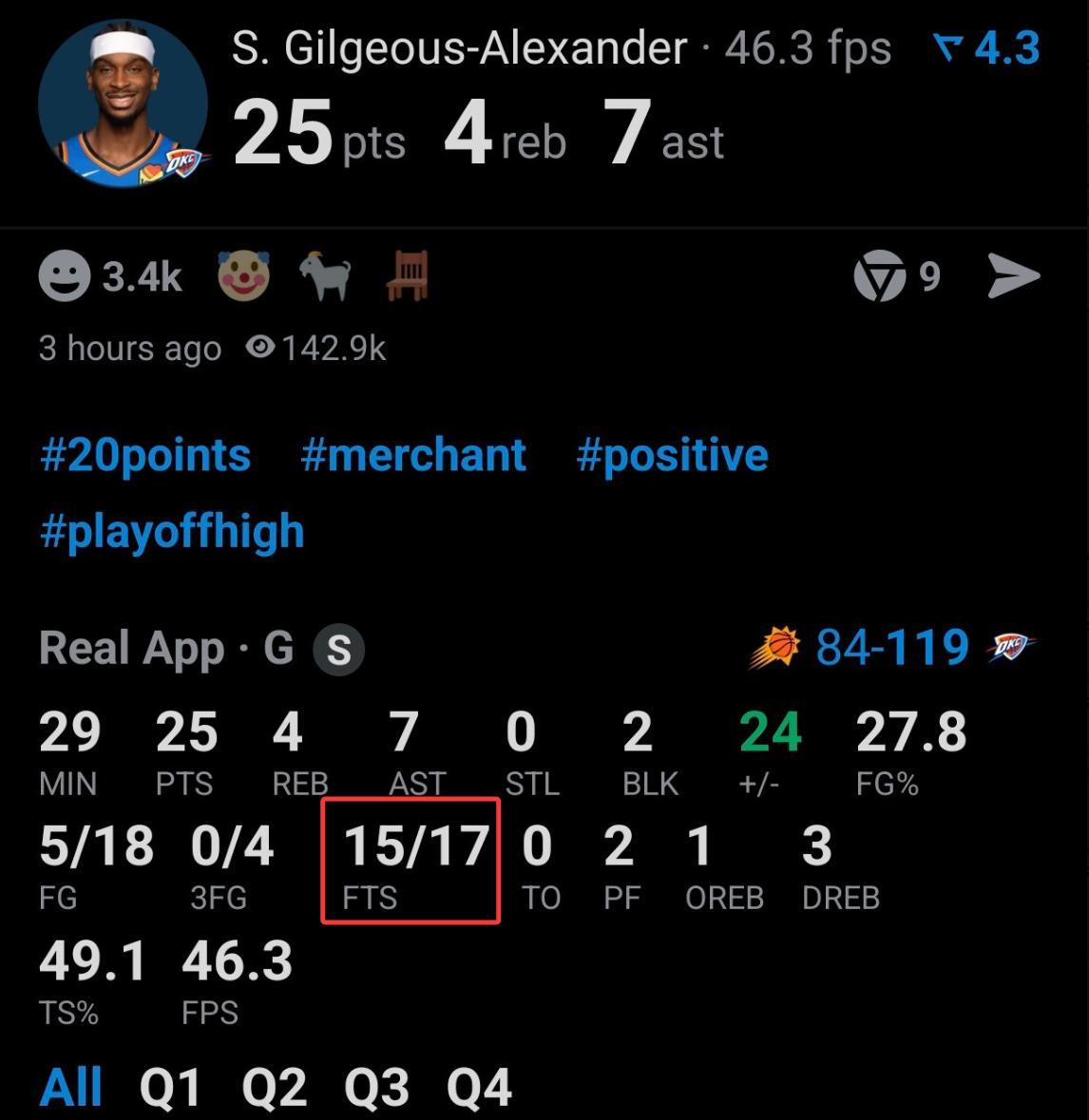The image size is (1089, 1120).
Task: Select the All quarters tab
Action: (71, 1087)
